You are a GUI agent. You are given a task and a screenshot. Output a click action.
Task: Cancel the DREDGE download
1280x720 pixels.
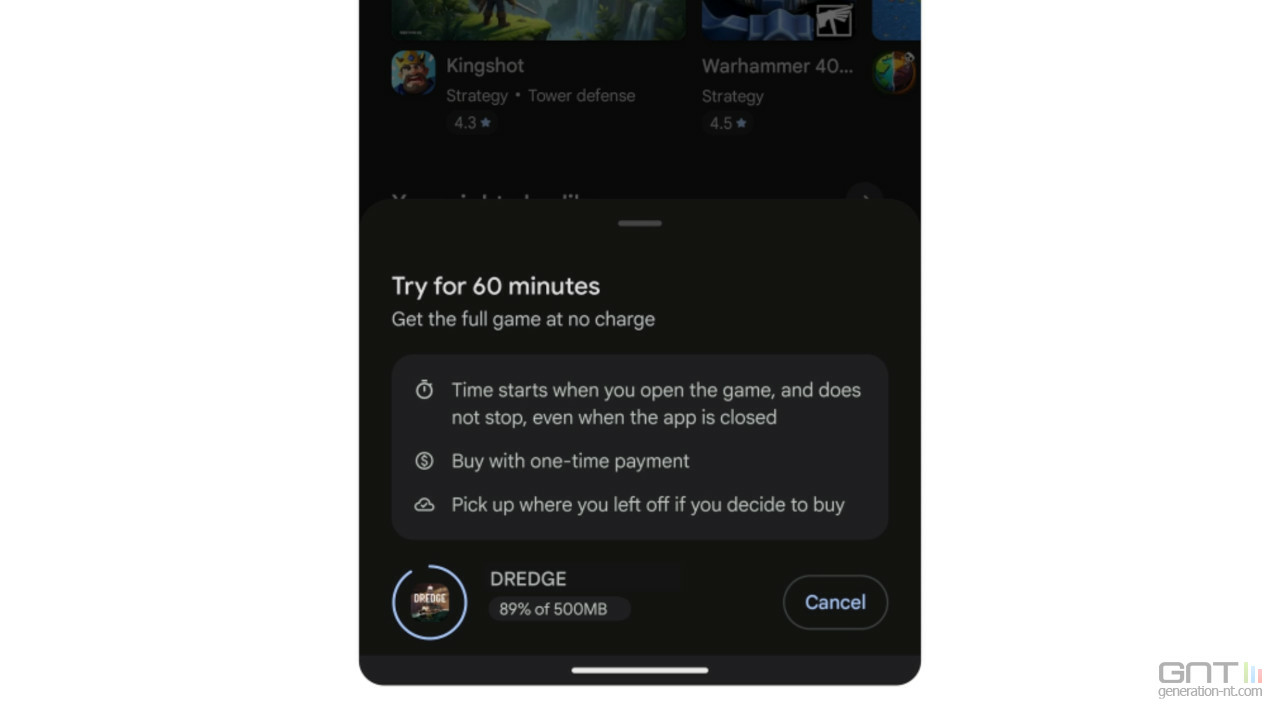835,602
